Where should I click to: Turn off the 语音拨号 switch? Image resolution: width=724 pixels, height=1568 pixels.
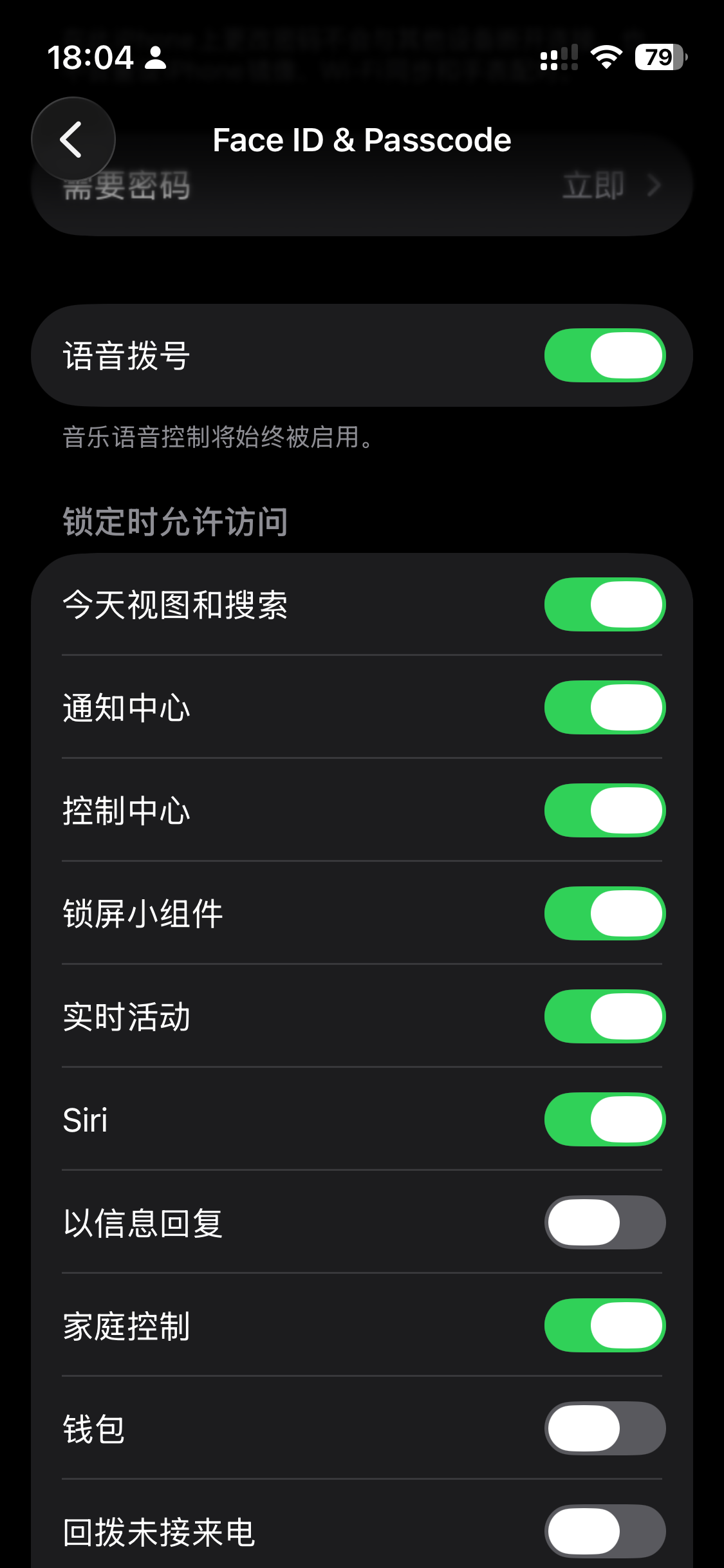[x=604, y=355]
